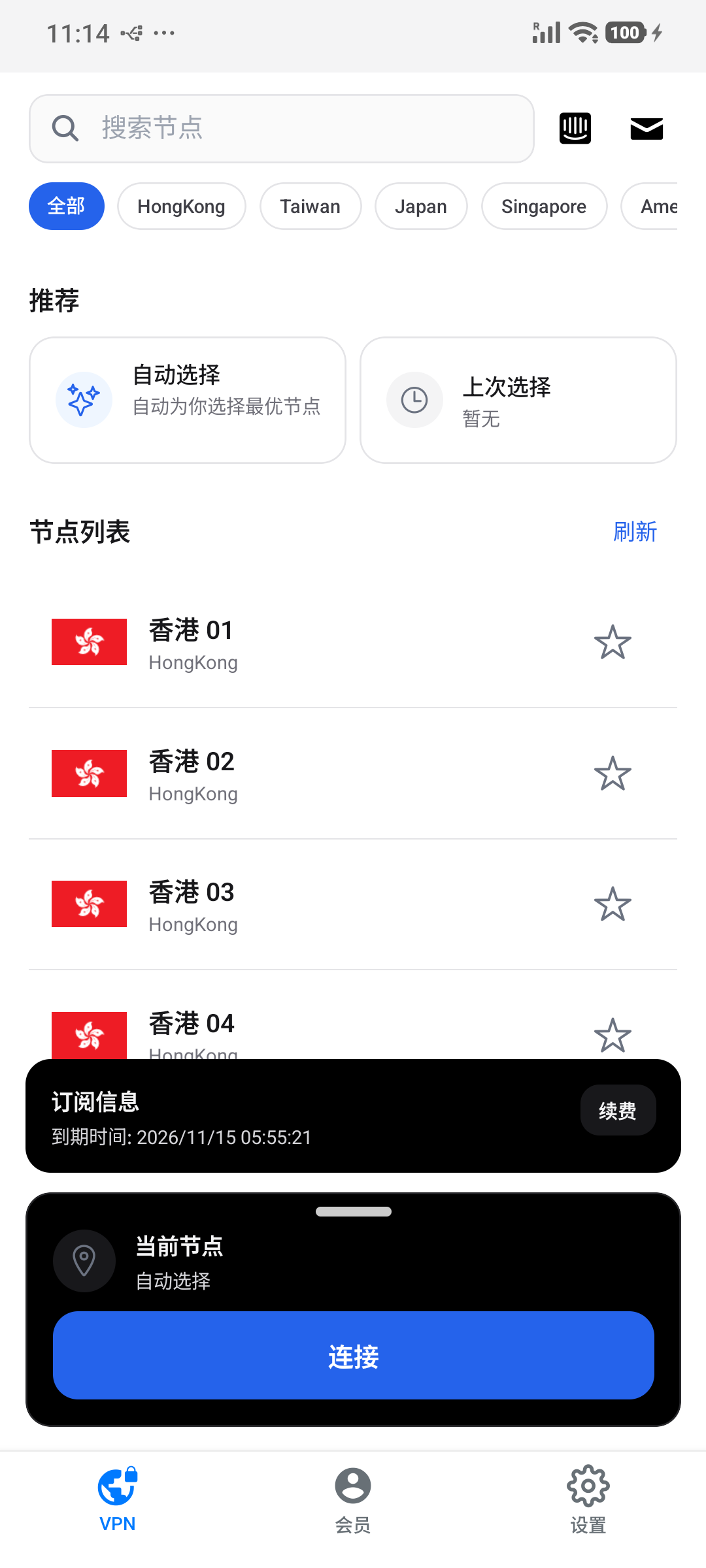Filter nodes by HongKong
The image size is (706, 1568).
181,206
